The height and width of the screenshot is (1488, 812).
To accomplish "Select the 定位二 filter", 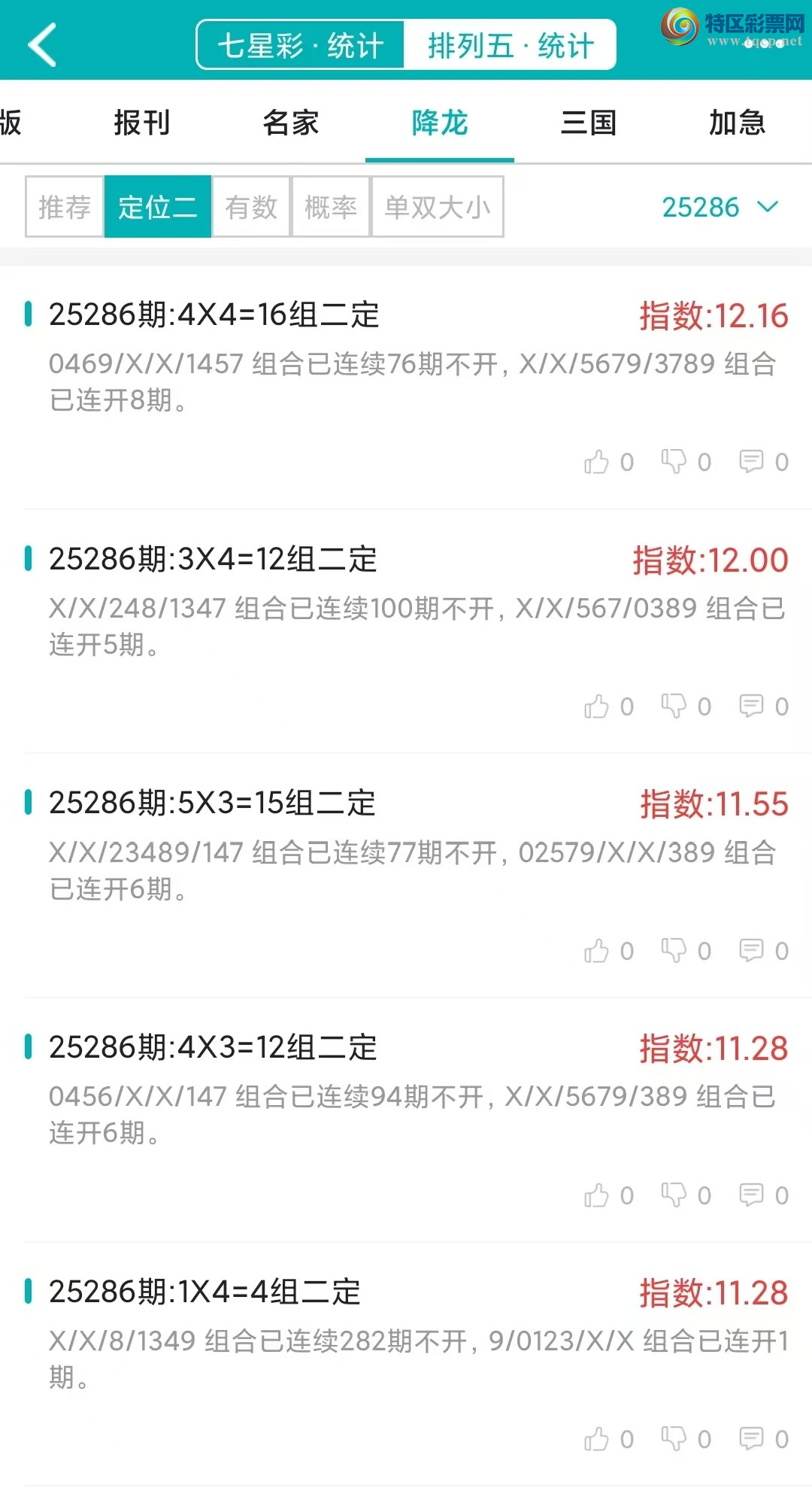I will pyautogui.click(x=157, y=206).
